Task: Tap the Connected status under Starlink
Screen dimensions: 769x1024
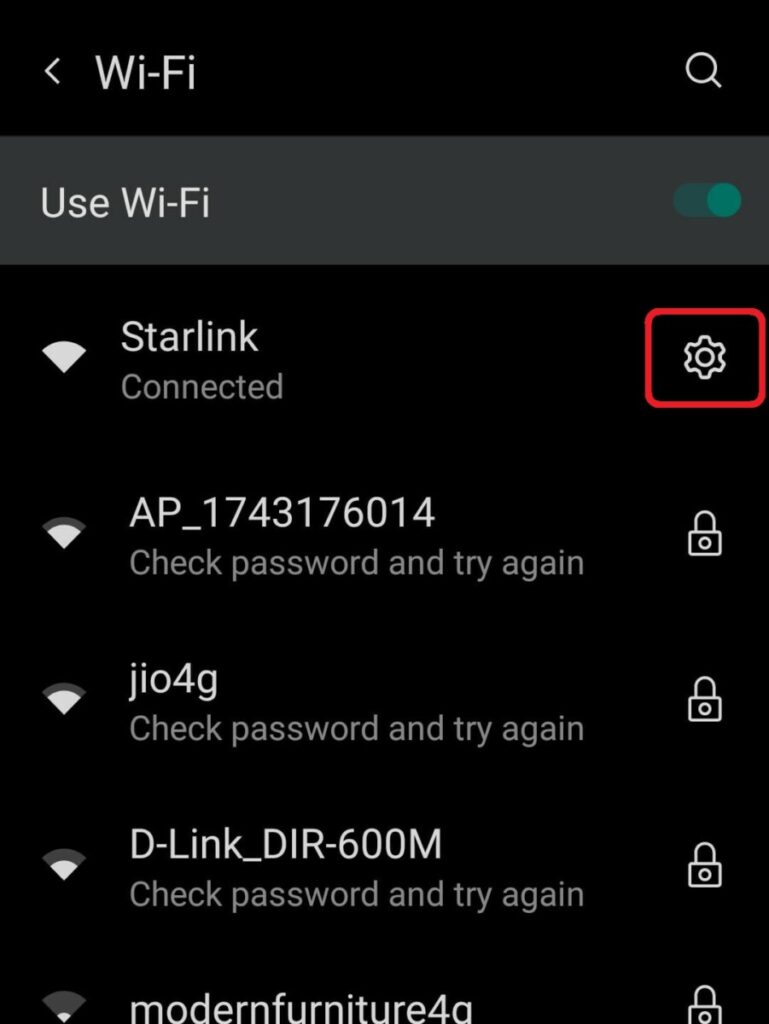Action: pos(202,387)
